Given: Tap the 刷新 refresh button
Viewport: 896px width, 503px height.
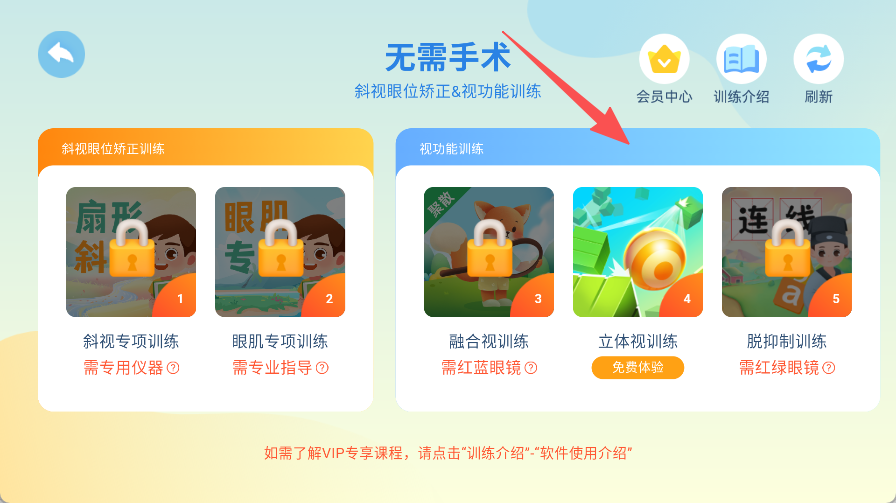Looking at the screenshot, I should 818,60.
